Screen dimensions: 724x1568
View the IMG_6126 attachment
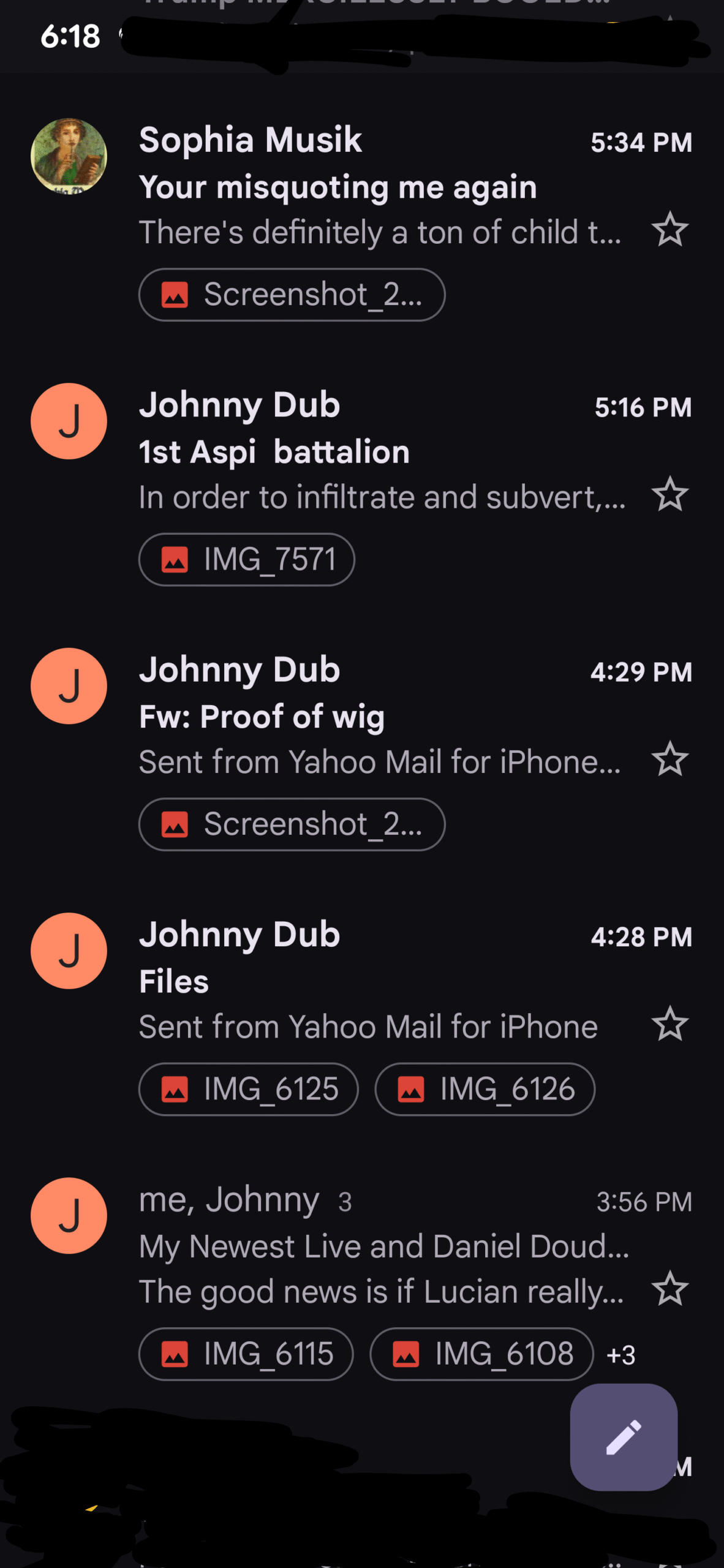[x=485, y=1089]
